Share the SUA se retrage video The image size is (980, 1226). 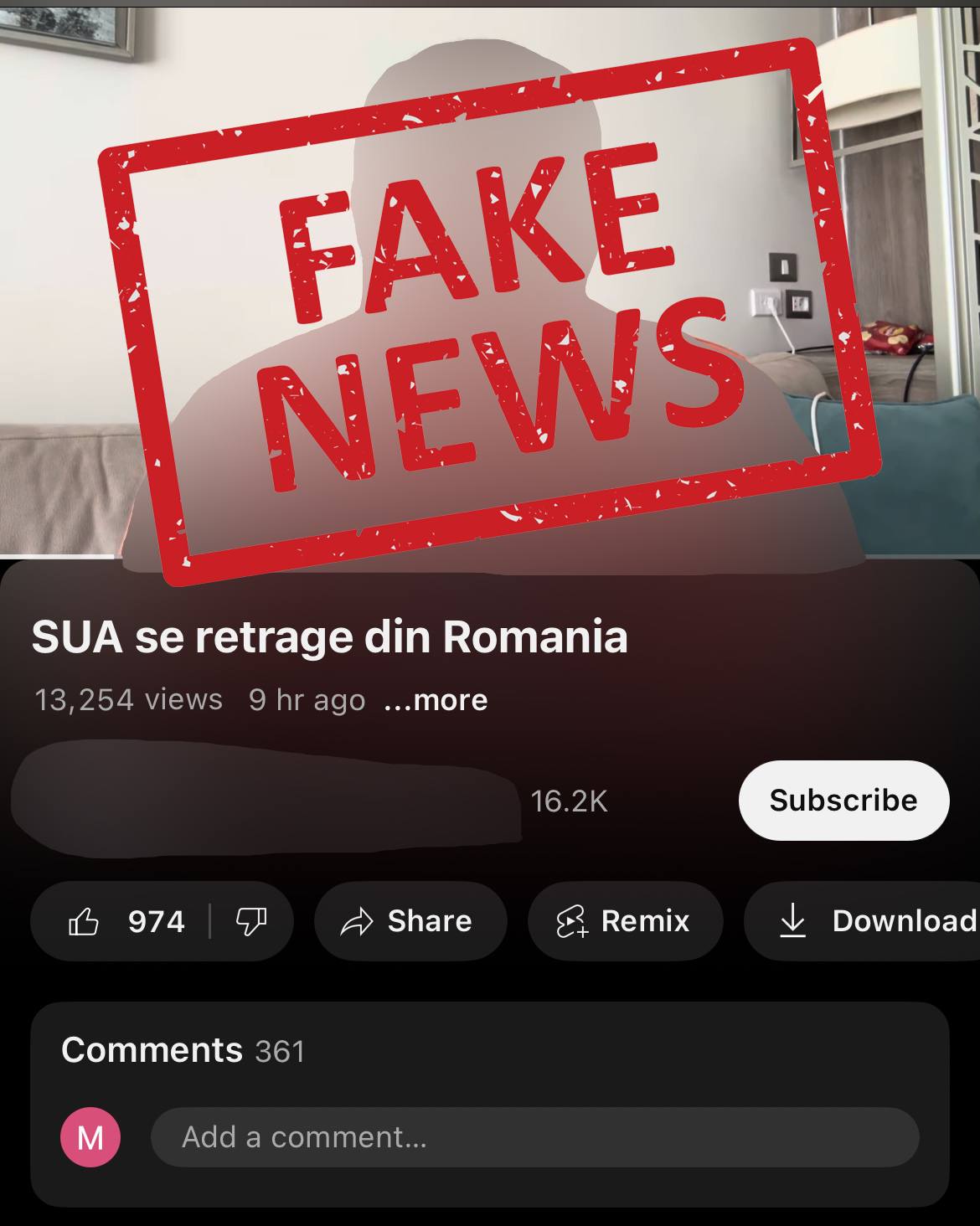(410, 921)
